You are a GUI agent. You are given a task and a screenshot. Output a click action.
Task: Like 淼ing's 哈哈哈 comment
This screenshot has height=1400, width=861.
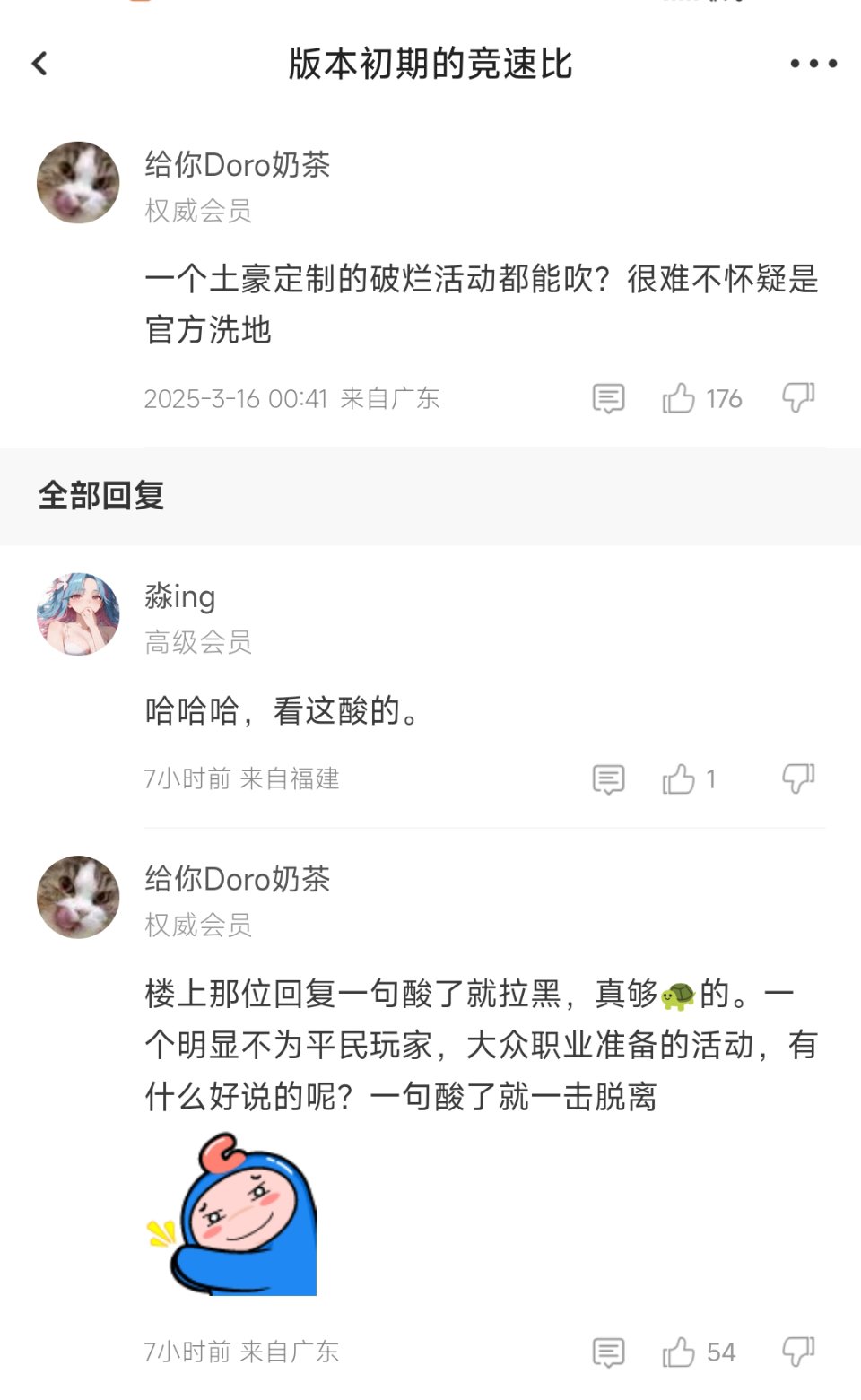click(679, 779)
